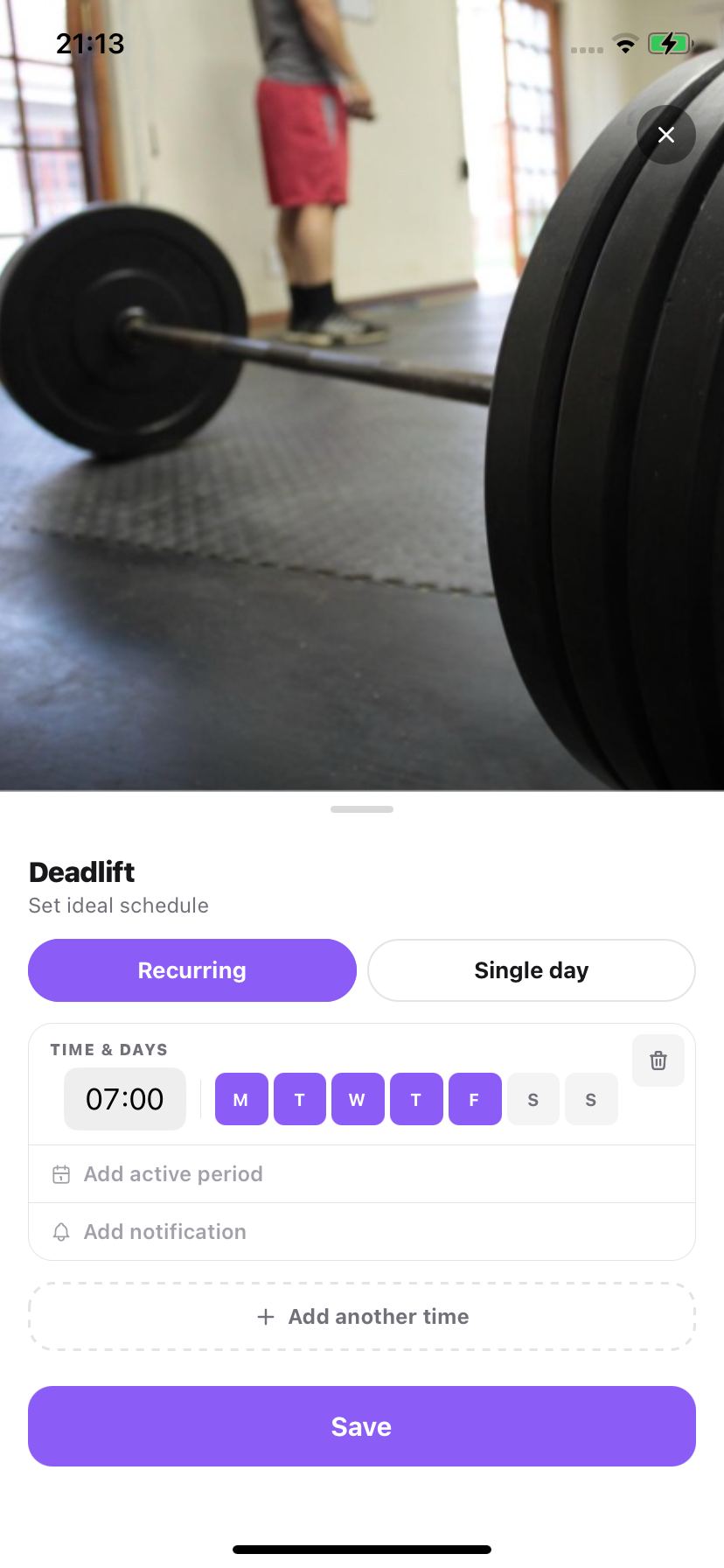The width and height of the screenshot is (724, 1568).
Task: Delete this time slot with trash icon
Action: pyautogui.click(x=658, y=1060)
